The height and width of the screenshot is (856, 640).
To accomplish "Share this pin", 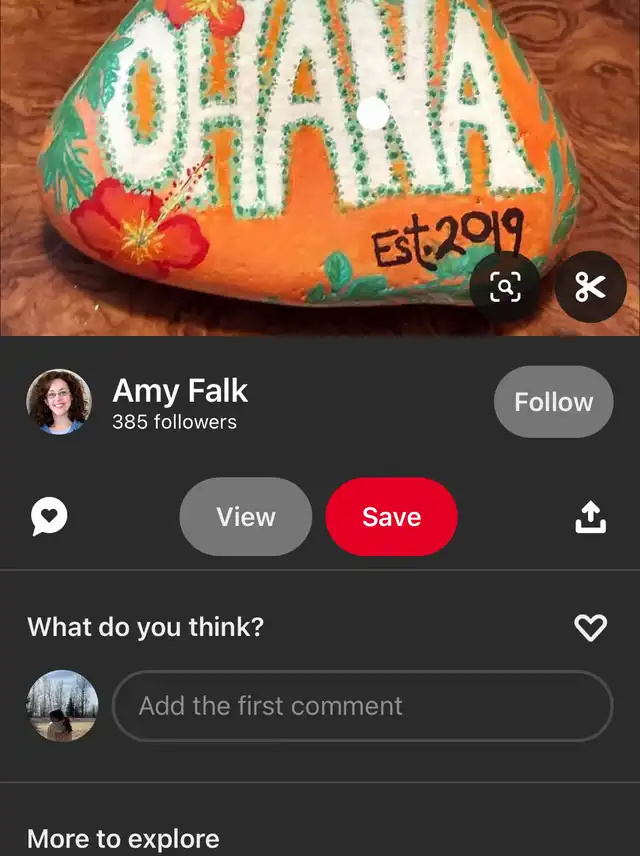I will click(590, 517).
